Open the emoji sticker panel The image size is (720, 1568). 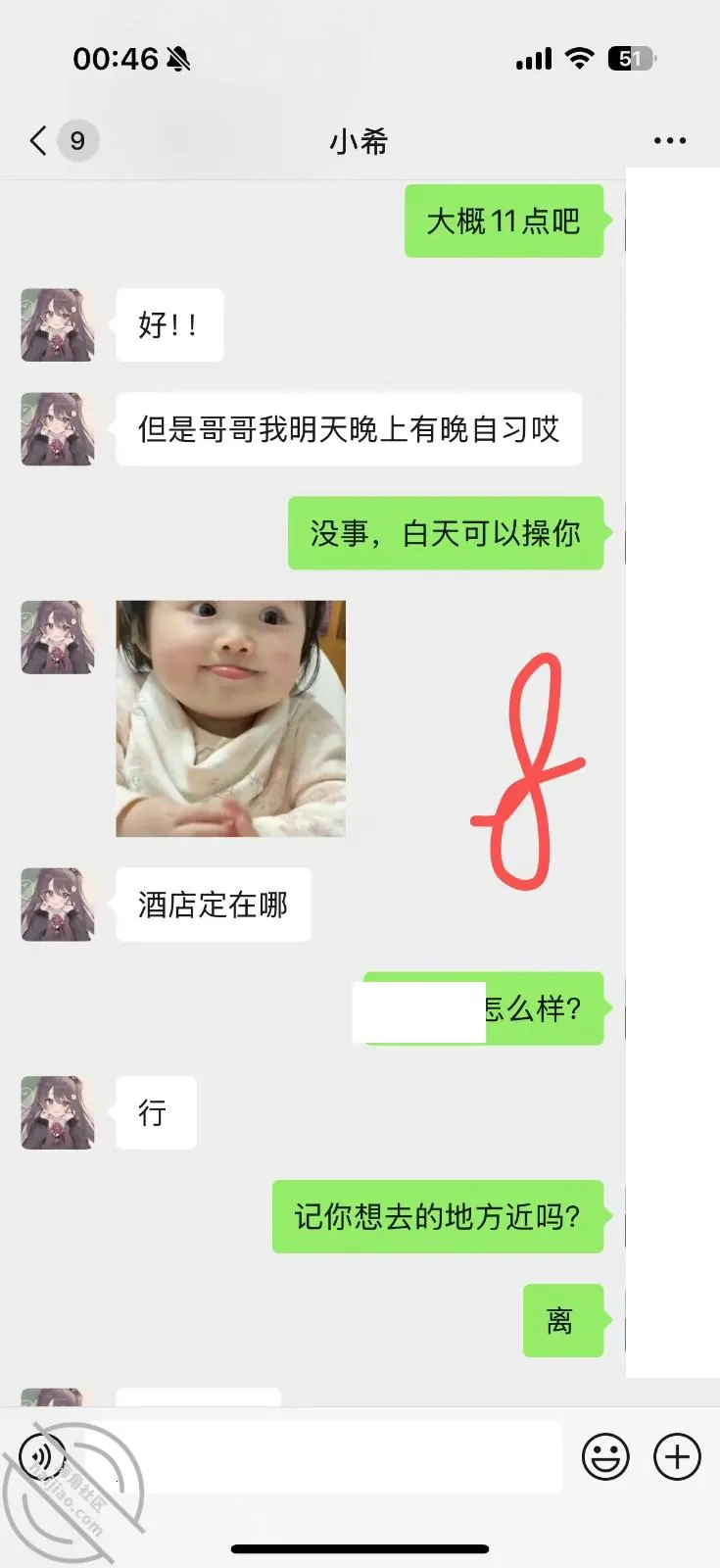point(605,1456)
